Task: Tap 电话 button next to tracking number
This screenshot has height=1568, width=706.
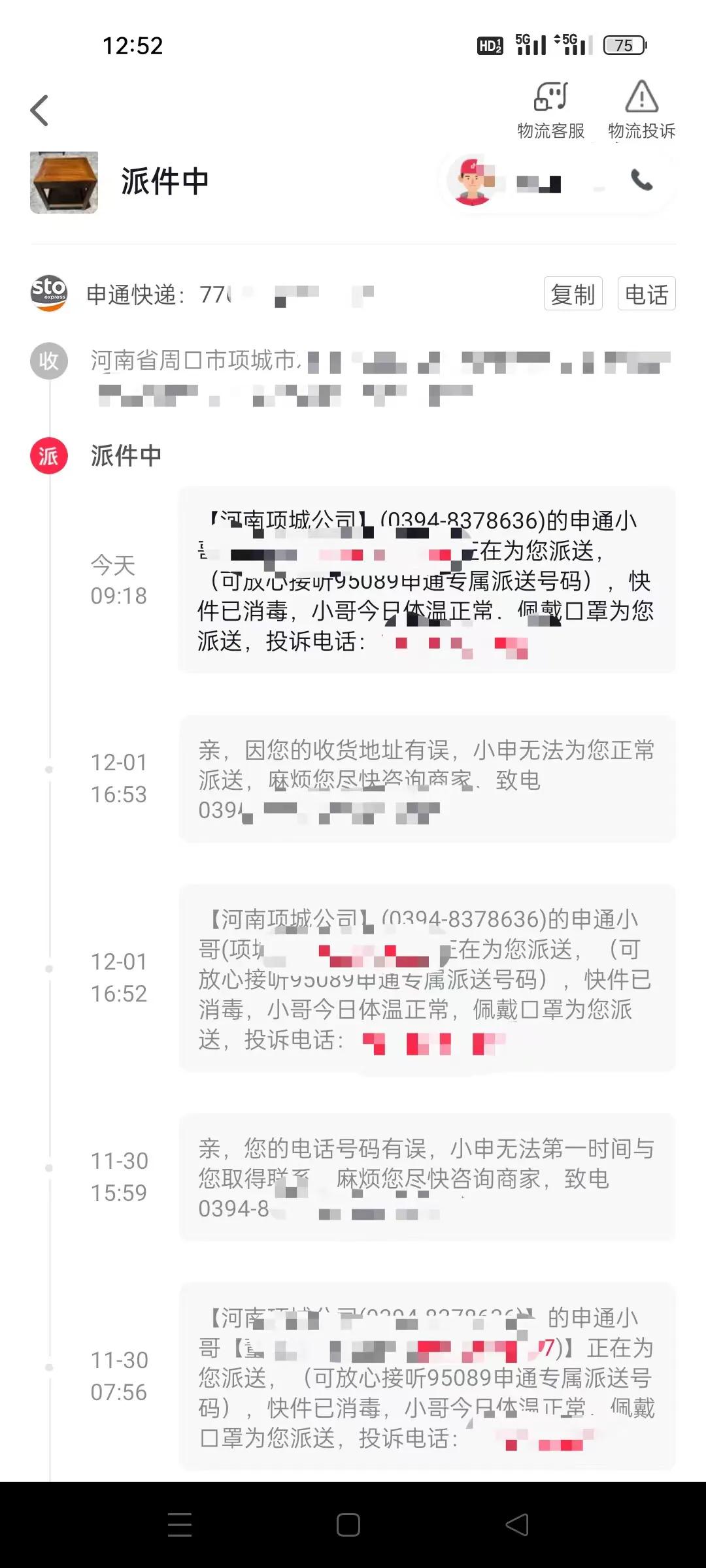Action: pos(646,294)
